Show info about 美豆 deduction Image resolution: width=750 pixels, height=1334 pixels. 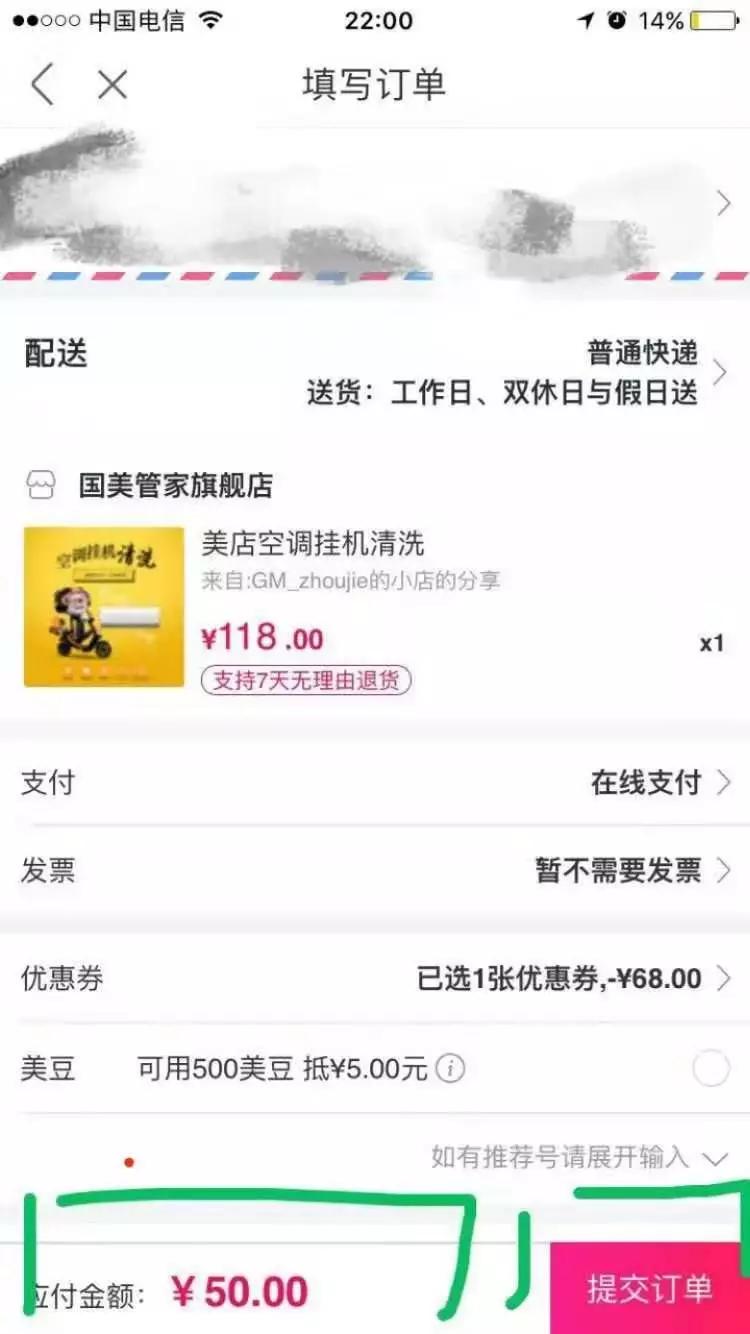pos(451,1069)
